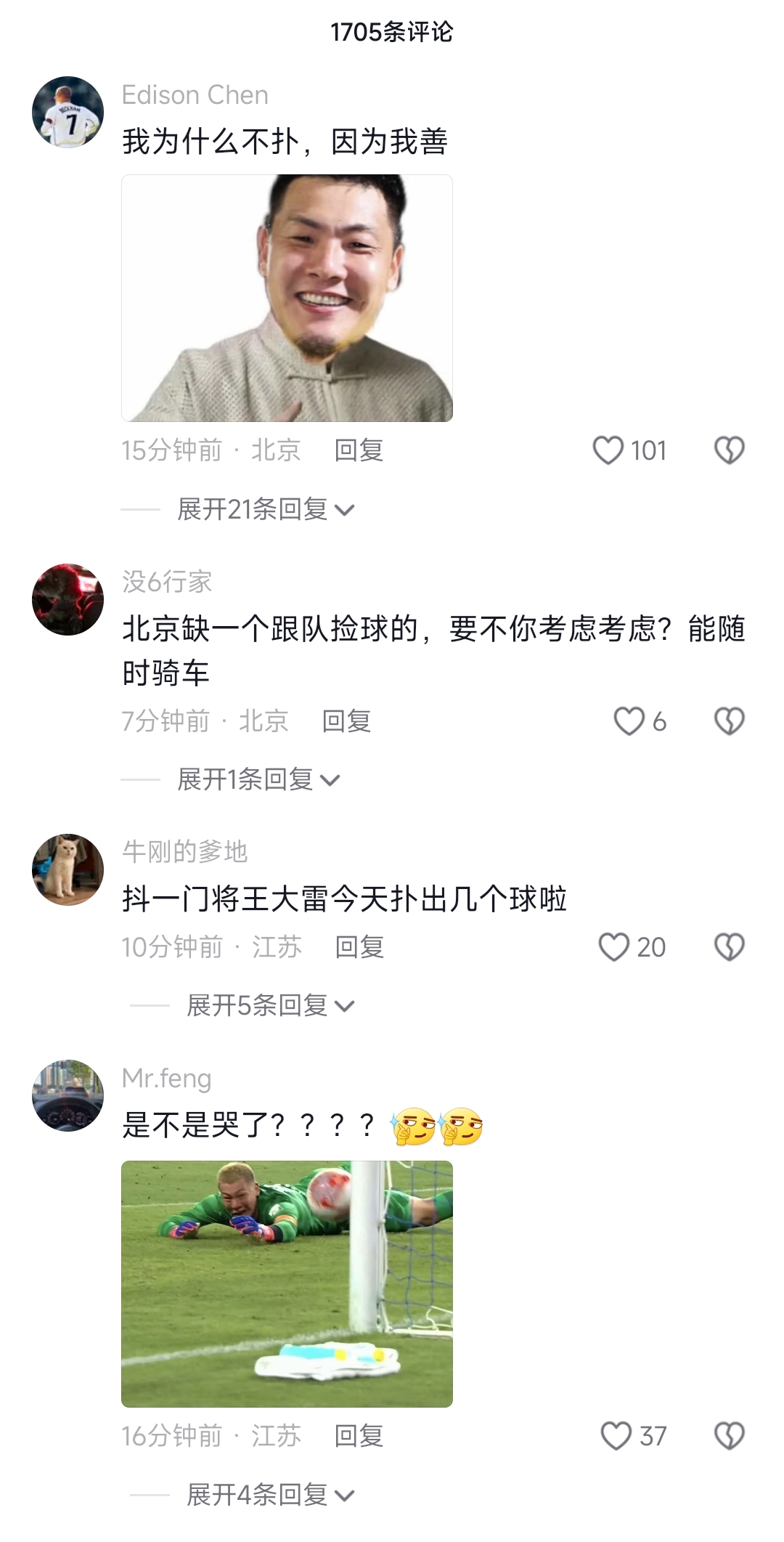Image resolution: width=784 pixels, height=1542 pixels.
Task: Expand 21 replies under Edison Chen
Action: coord(266,509)
